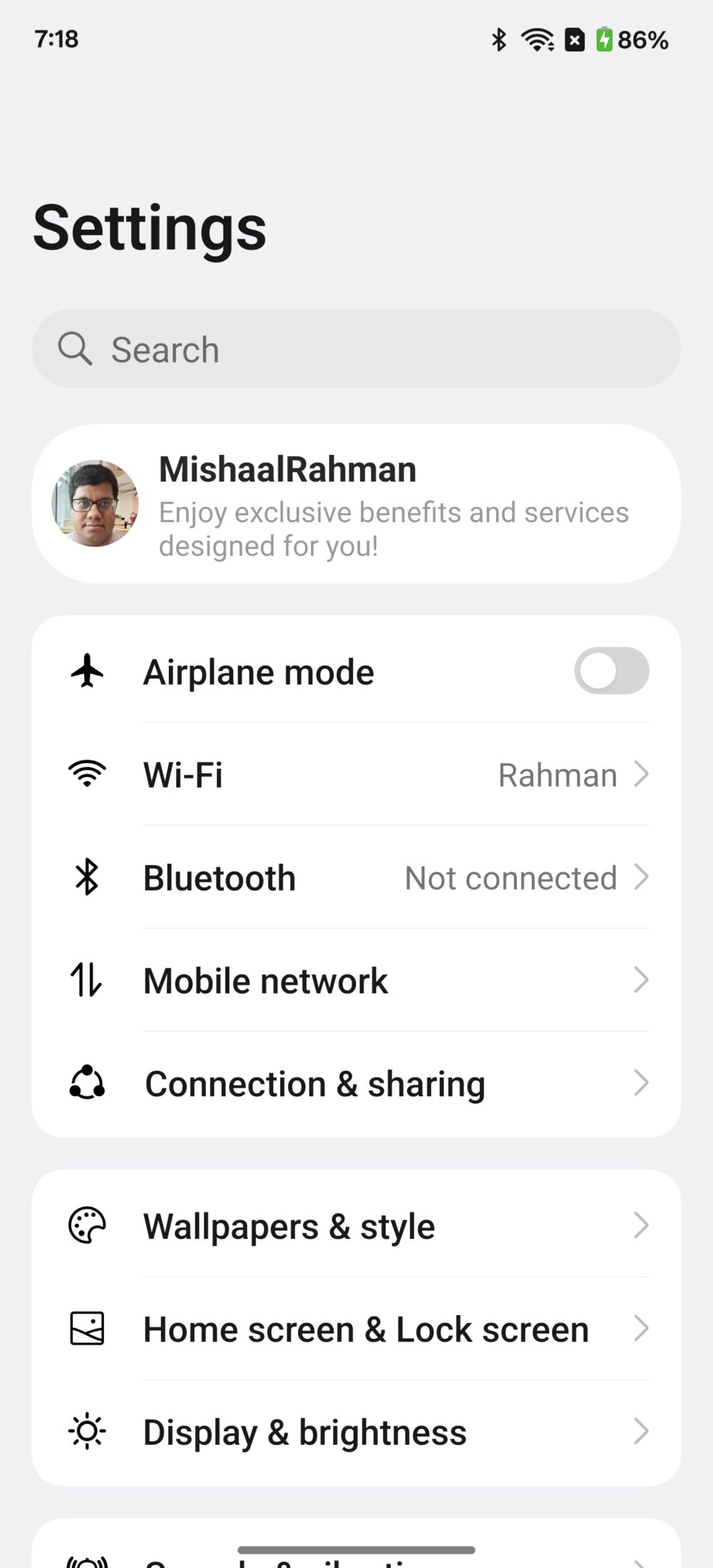
Task: Click the search magnifier icon
Action: pos(75,349)
